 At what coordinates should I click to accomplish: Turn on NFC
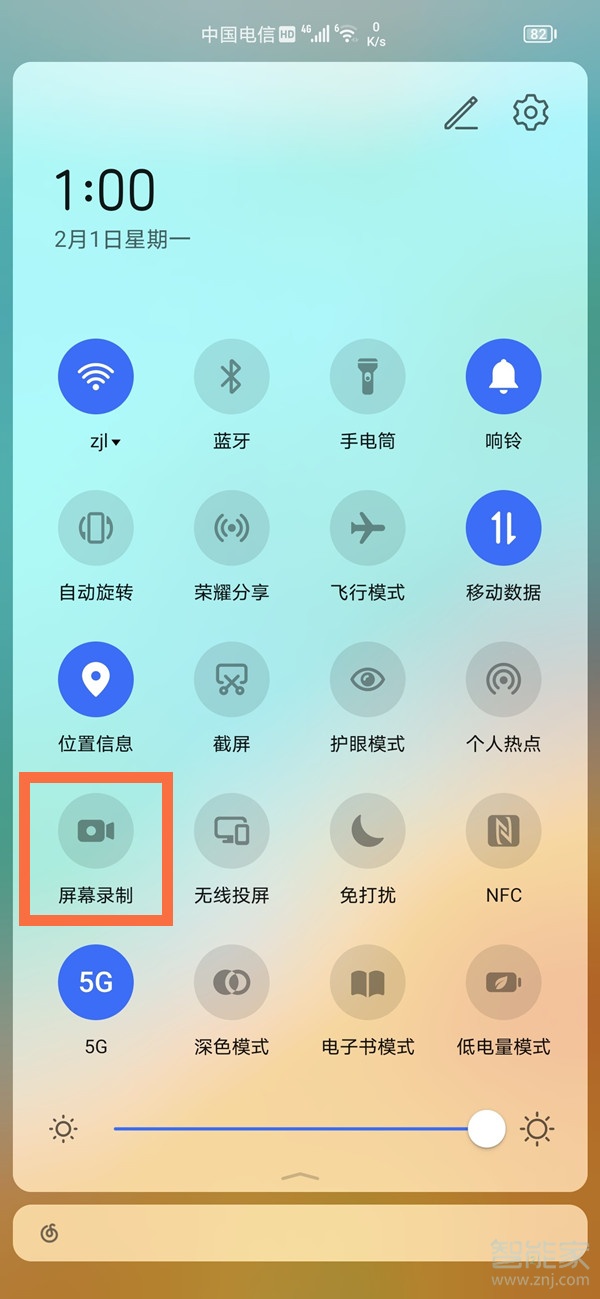504,831
